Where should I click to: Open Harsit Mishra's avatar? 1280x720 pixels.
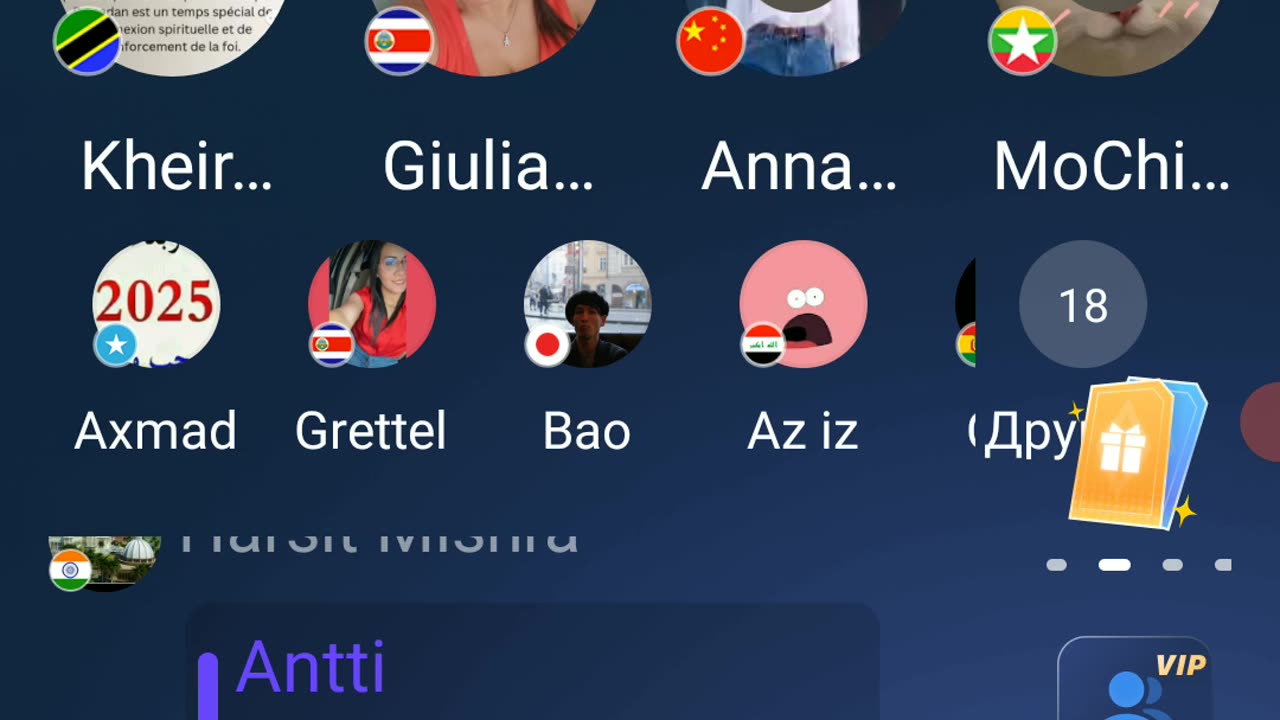click(104, 563)
